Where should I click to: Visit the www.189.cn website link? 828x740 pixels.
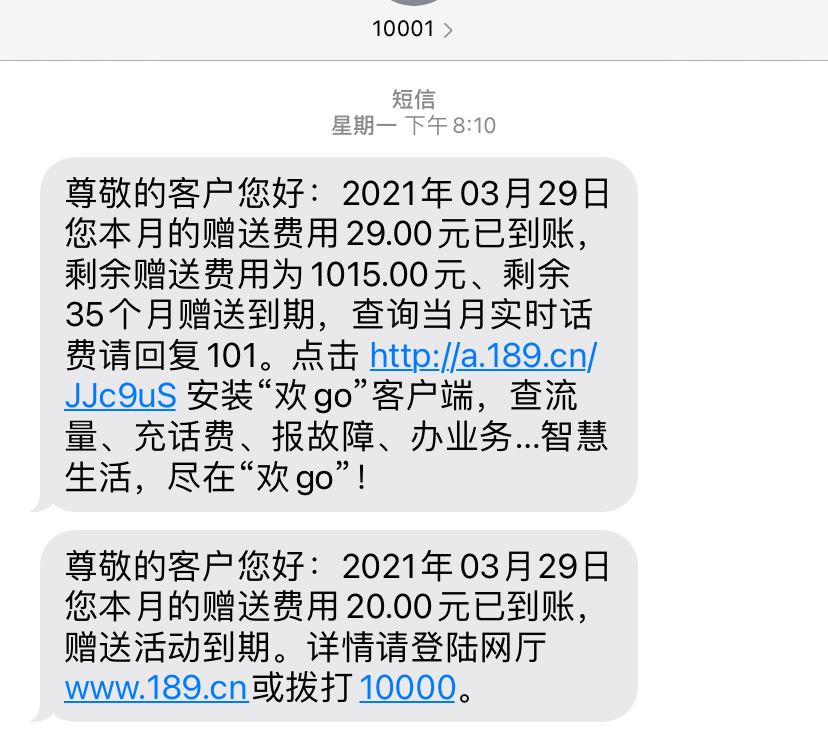click(156, 688)
